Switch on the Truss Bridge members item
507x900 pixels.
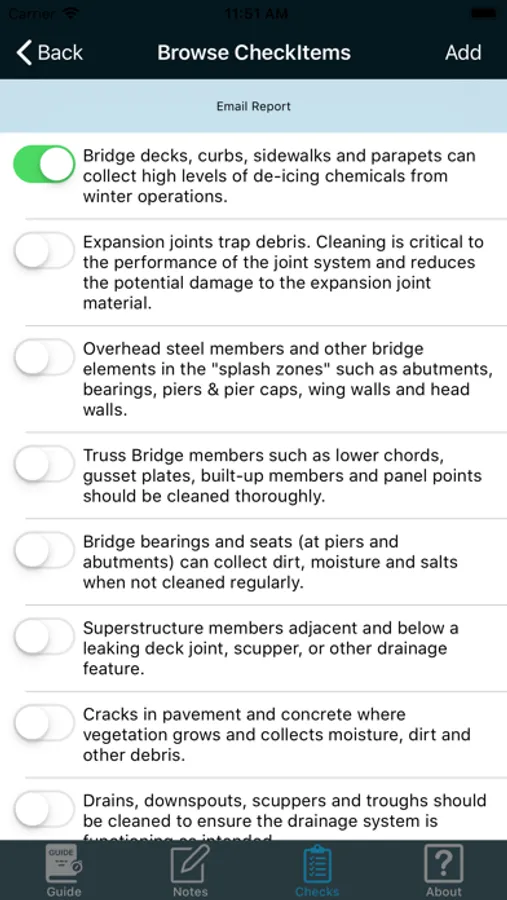pos(44,464)
